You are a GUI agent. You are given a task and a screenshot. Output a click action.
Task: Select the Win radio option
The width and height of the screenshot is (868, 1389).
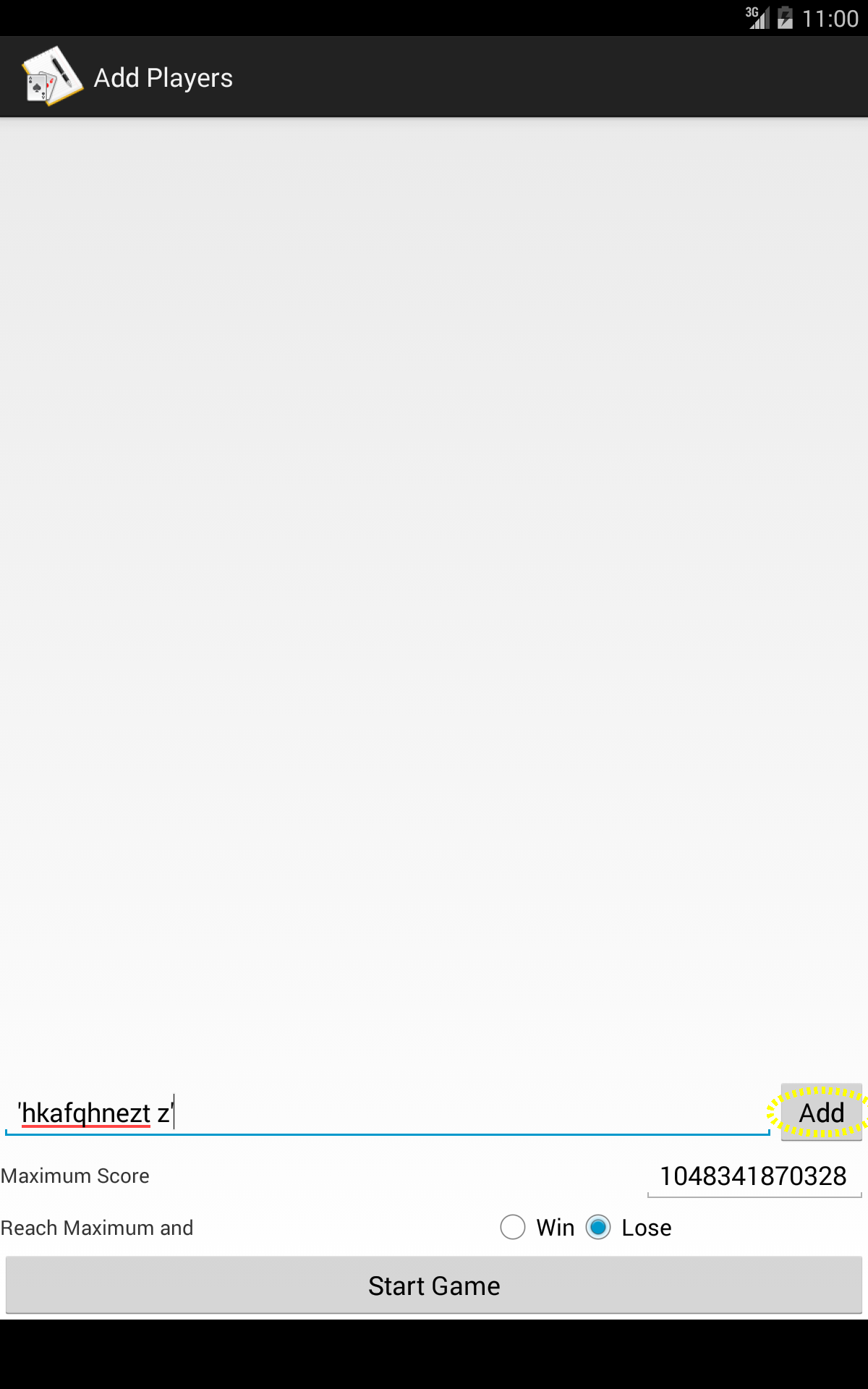(537, 1228)
